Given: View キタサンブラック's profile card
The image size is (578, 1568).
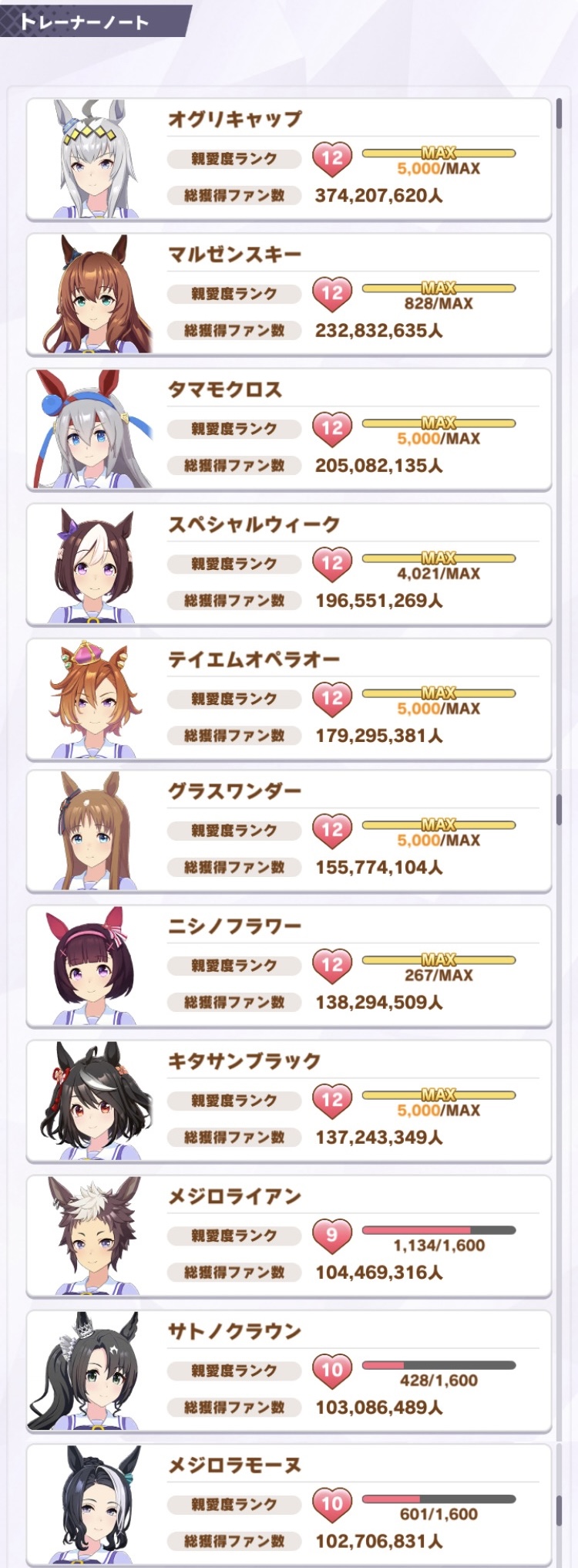Looking at the screenshot, I should pyautogui.click(x=289, y=1101).
